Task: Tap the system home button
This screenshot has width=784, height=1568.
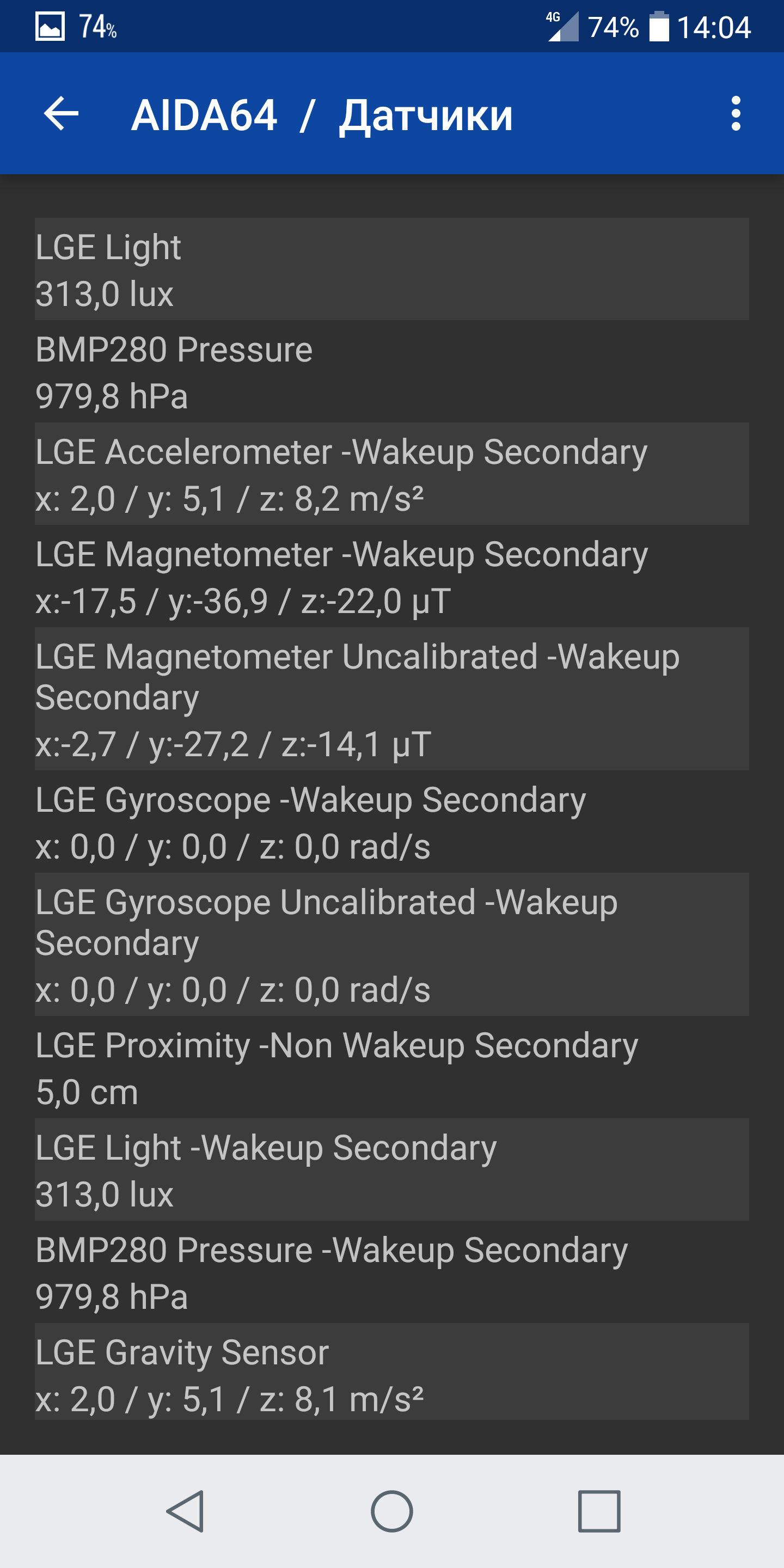Action: coord(392,1511)
